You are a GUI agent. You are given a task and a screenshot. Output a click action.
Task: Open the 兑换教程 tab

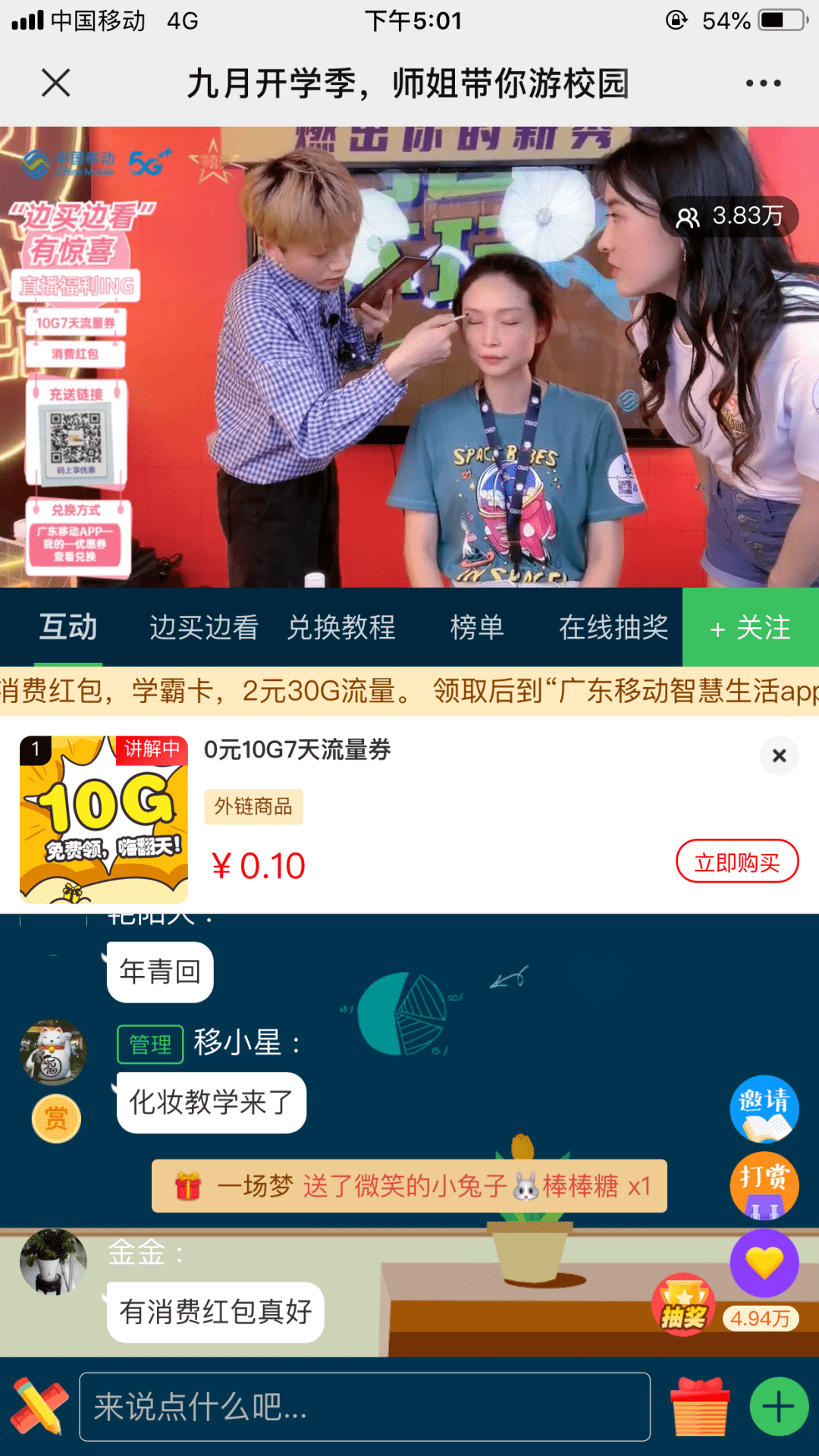pyautogui.click(x=341, y=627)
